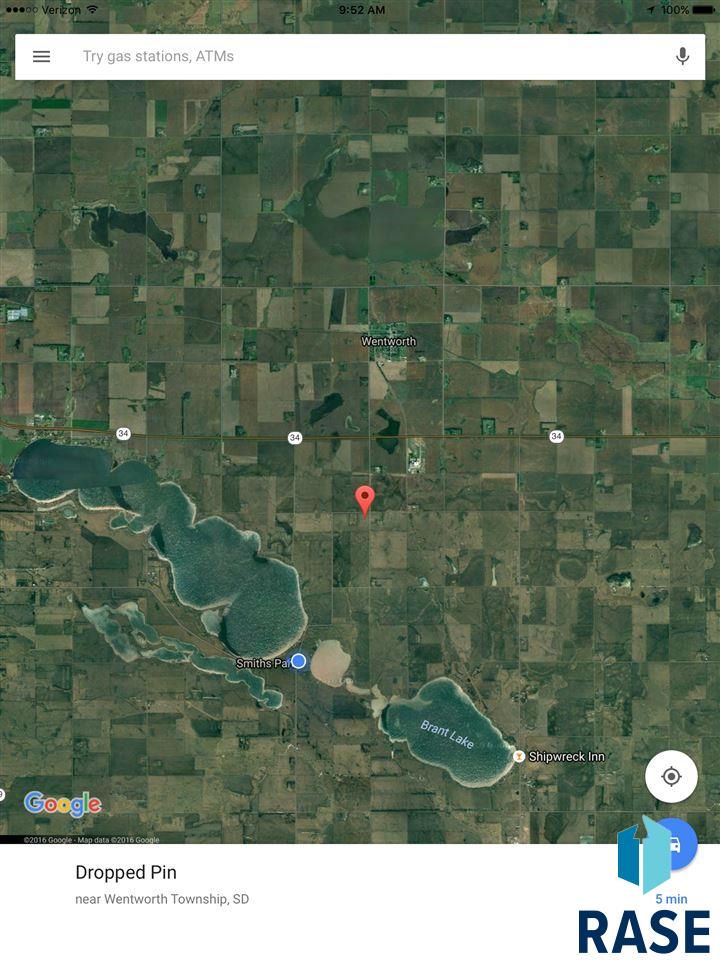Open the hamburger menu
The height and width of the screenshot is (960, 720).
[x=41, y=57]
